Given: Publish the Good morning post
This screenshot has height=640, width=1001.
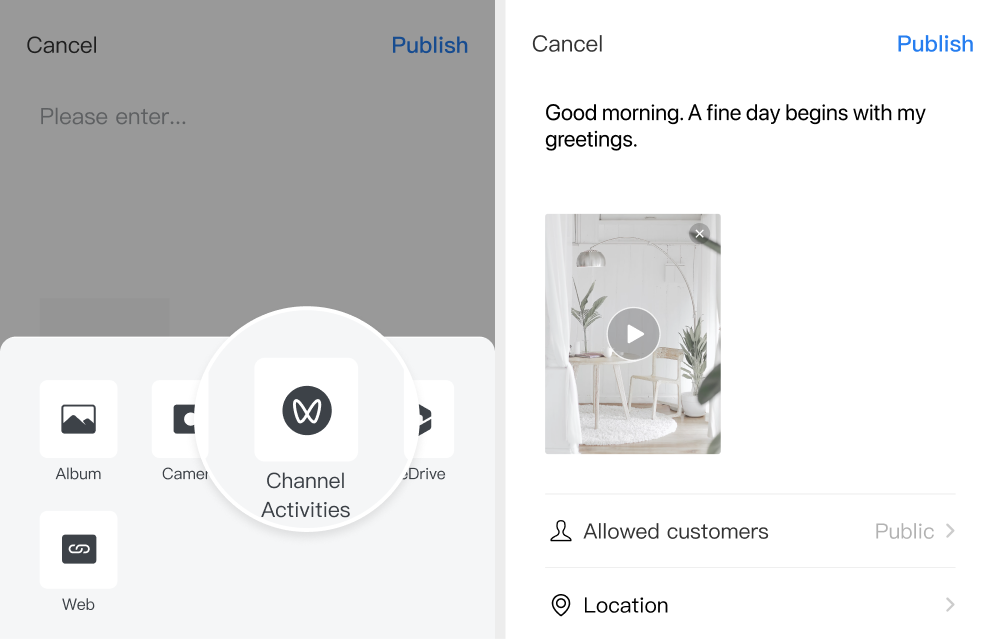Looking at the screenshot, I should click(x=934, y=44).
